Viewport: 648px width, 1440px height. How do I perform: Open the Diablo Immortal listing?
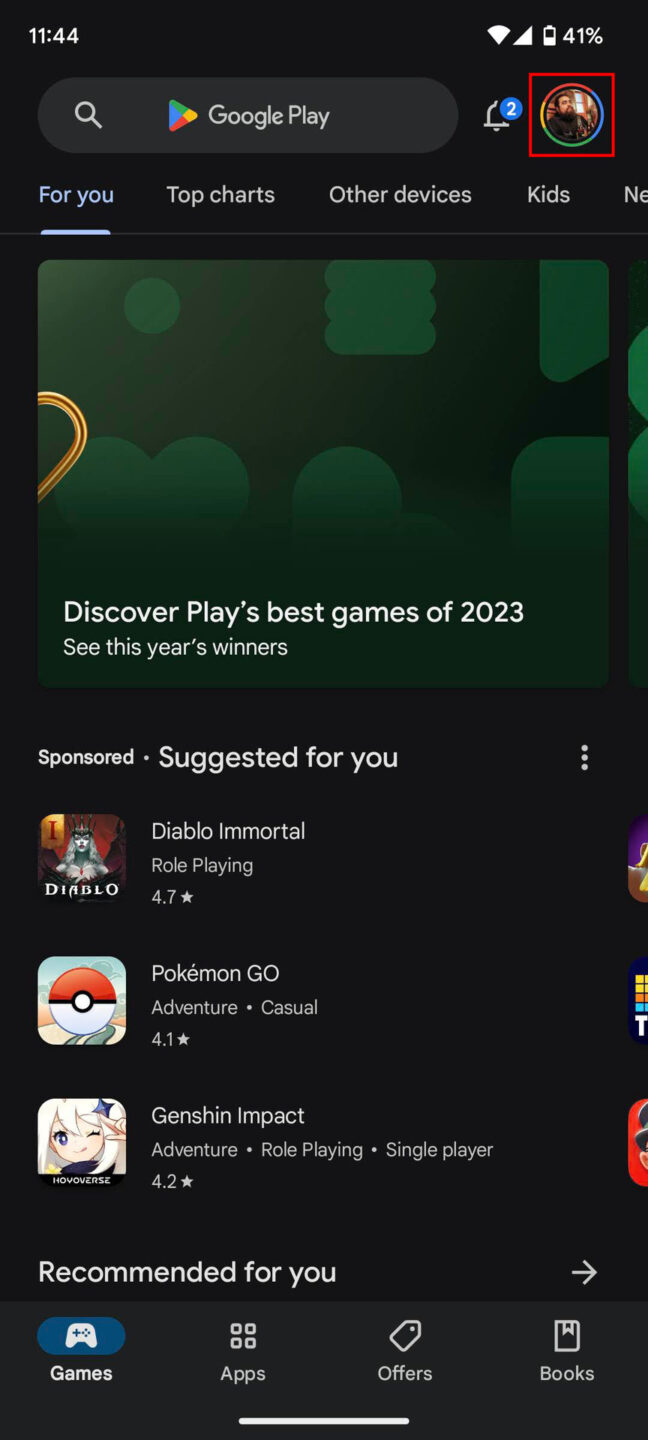[228, 859]
